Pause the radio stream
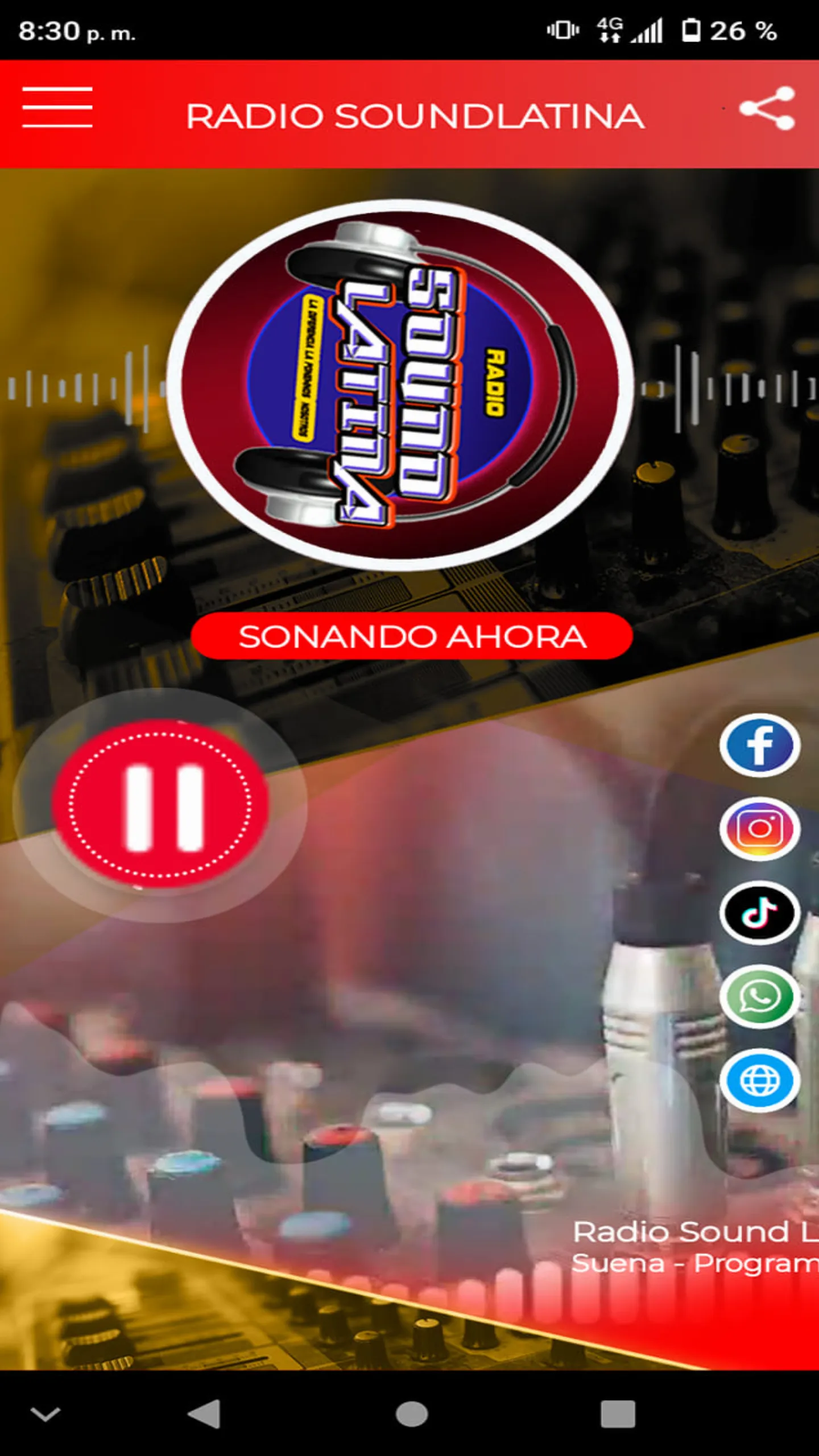The height and width of the screenshot is (1456, 819). click(160, 805)
